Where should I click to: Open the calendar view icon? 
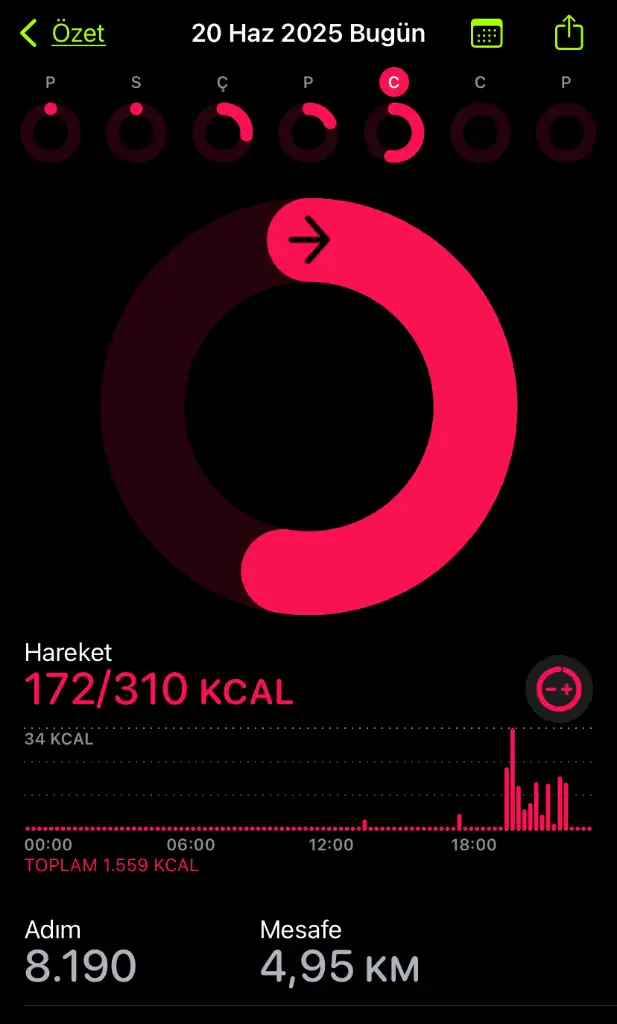click(486, 33)
